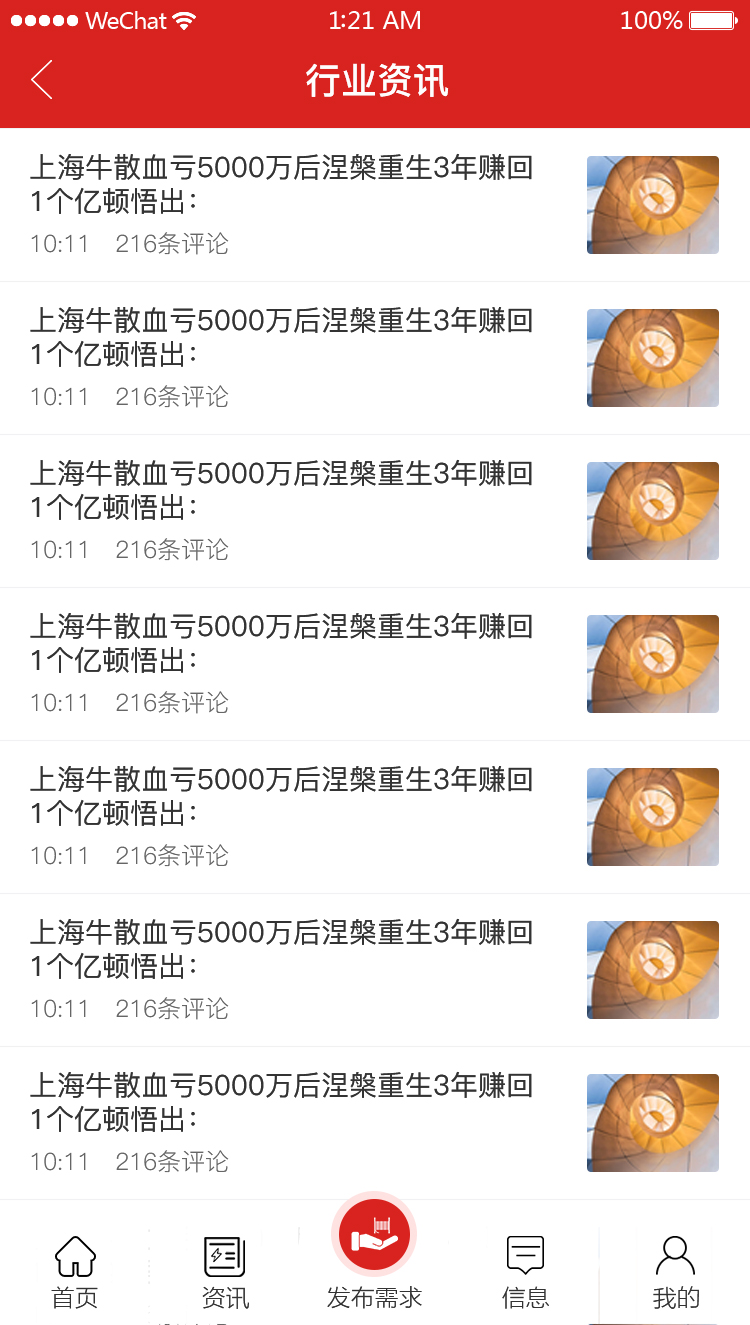Go to the 我的 profile tab

pos(676,1271)
